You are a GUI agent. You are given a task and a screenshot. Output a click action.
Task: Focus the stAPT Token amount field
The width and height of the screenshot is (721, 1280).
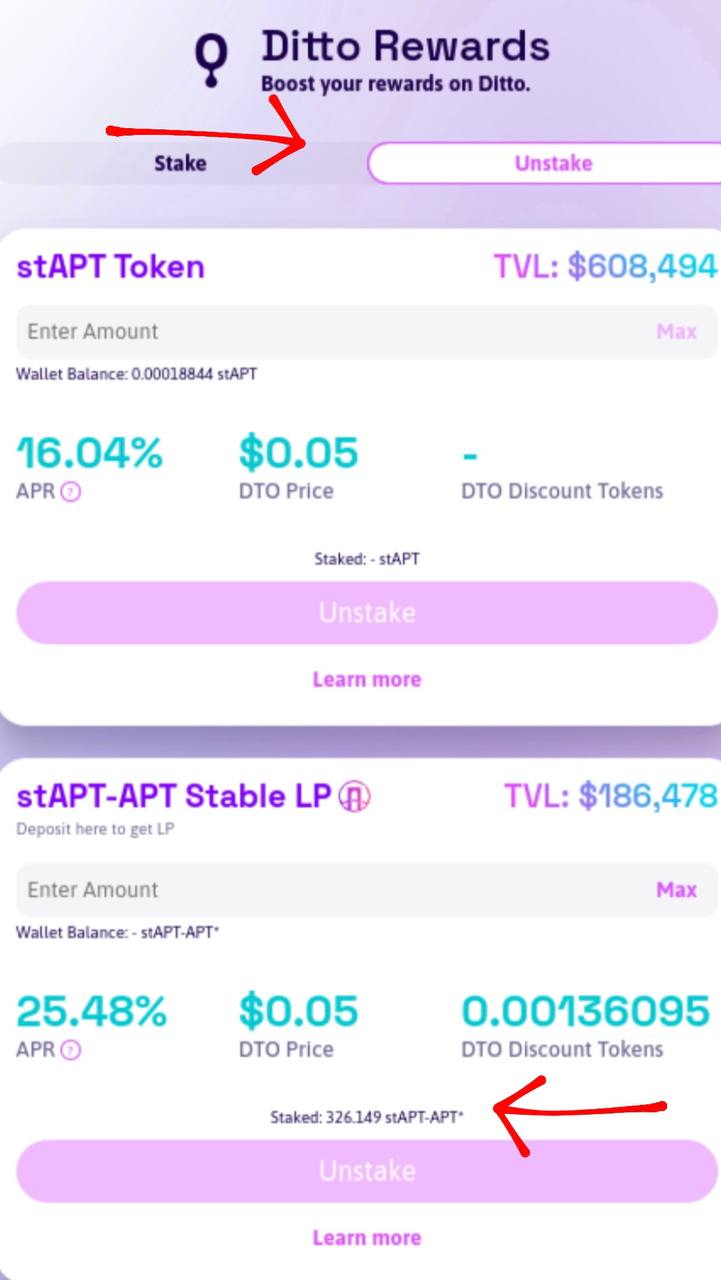click(330, 332)
